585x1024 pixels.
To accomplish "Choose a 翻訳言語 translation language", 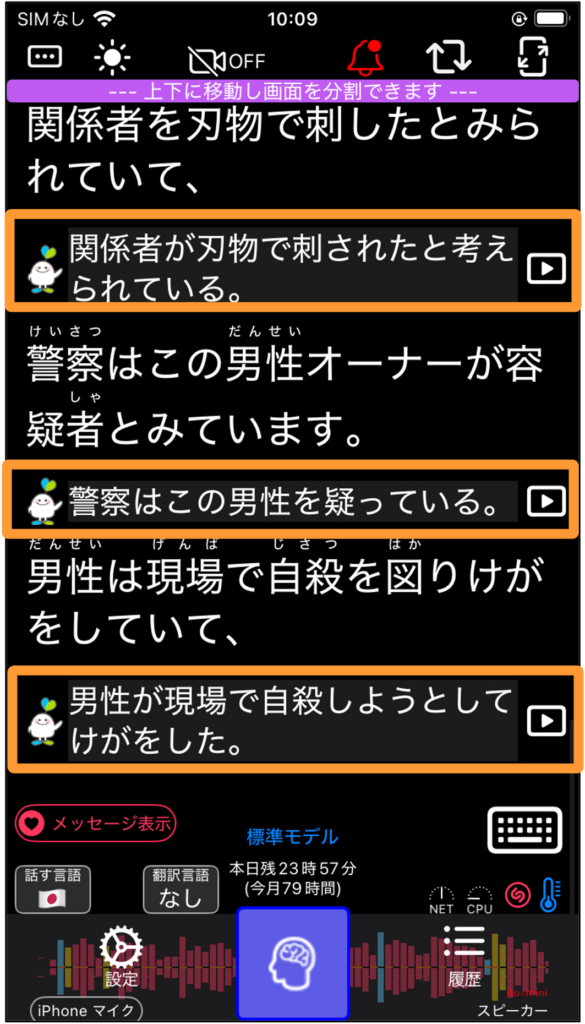I will 181,889.
